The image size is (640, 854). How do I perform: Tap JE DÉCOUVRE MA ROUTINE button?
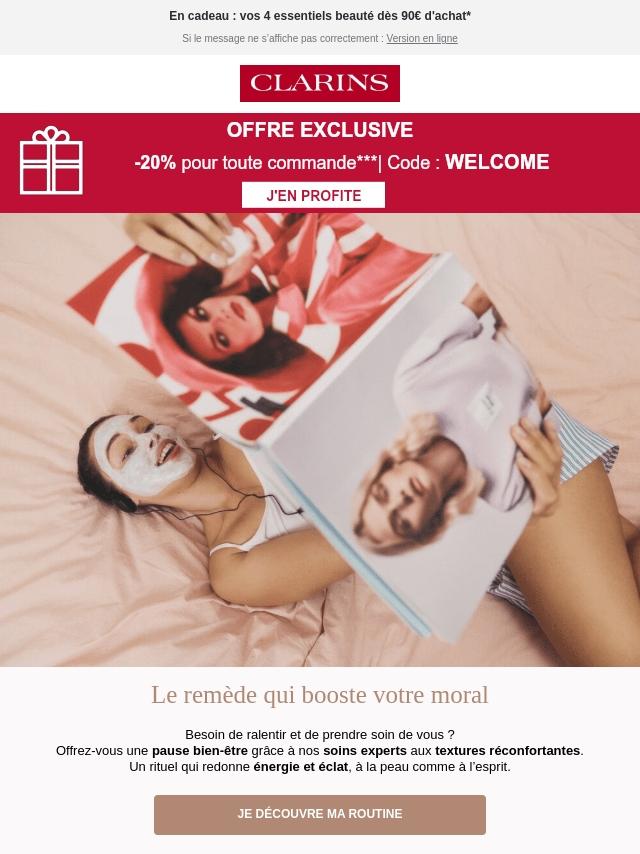(x=319, y=814)
